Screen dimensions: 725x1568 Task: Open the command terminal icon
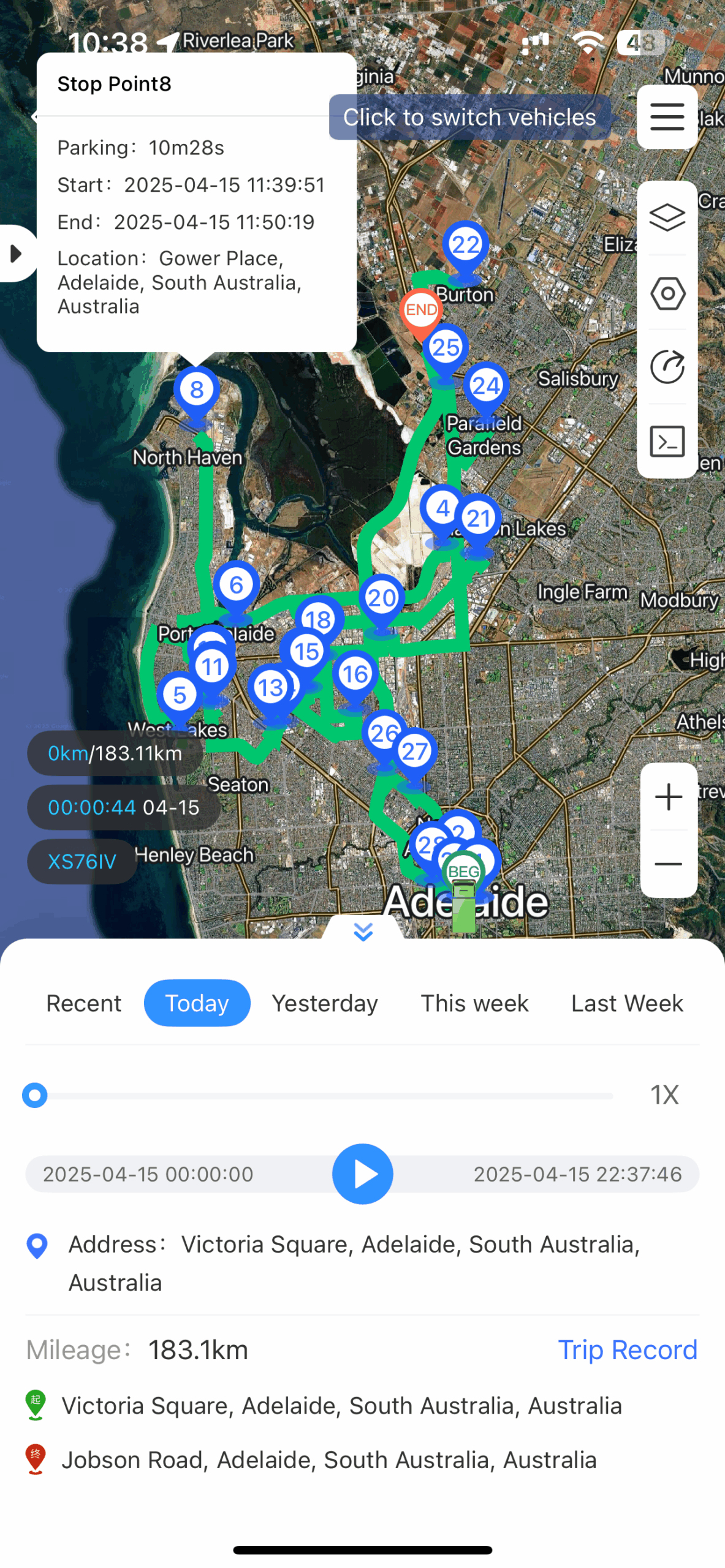point(667,441)
